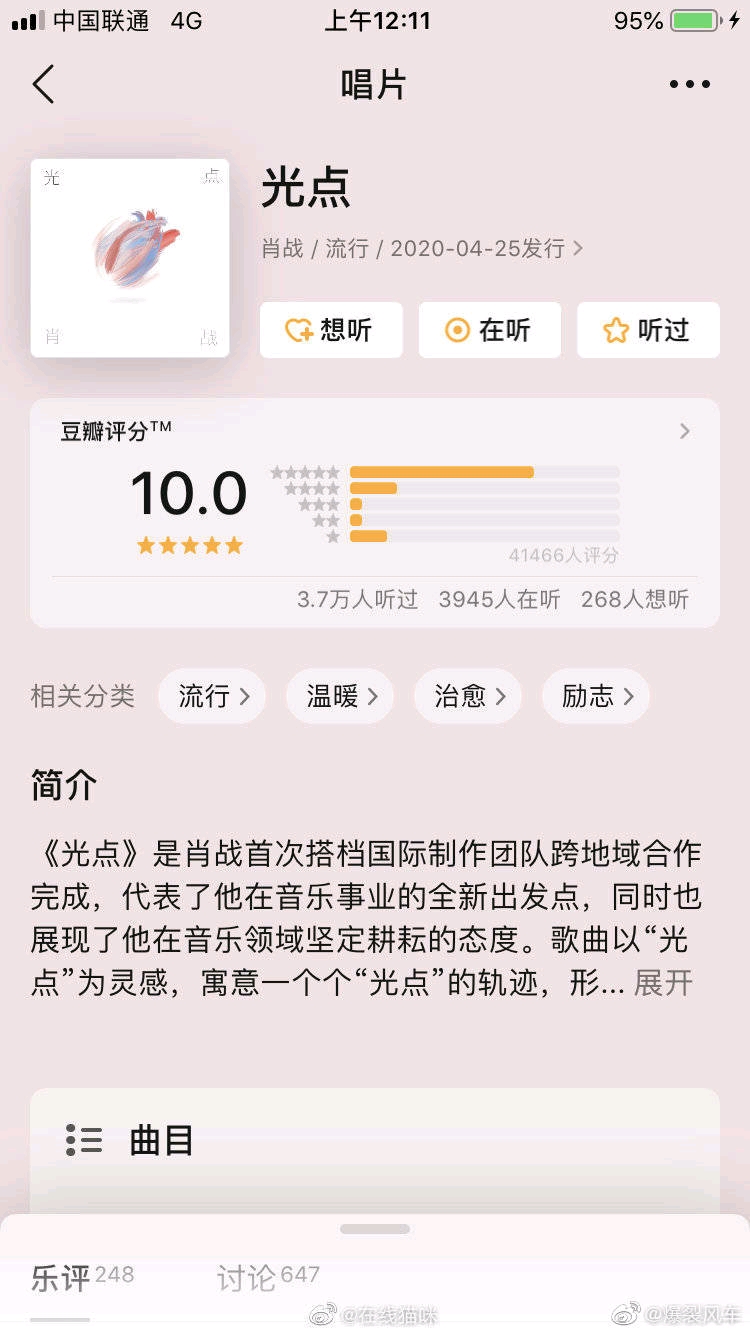Go back using the top-left arrow

[x=43, y=85]
